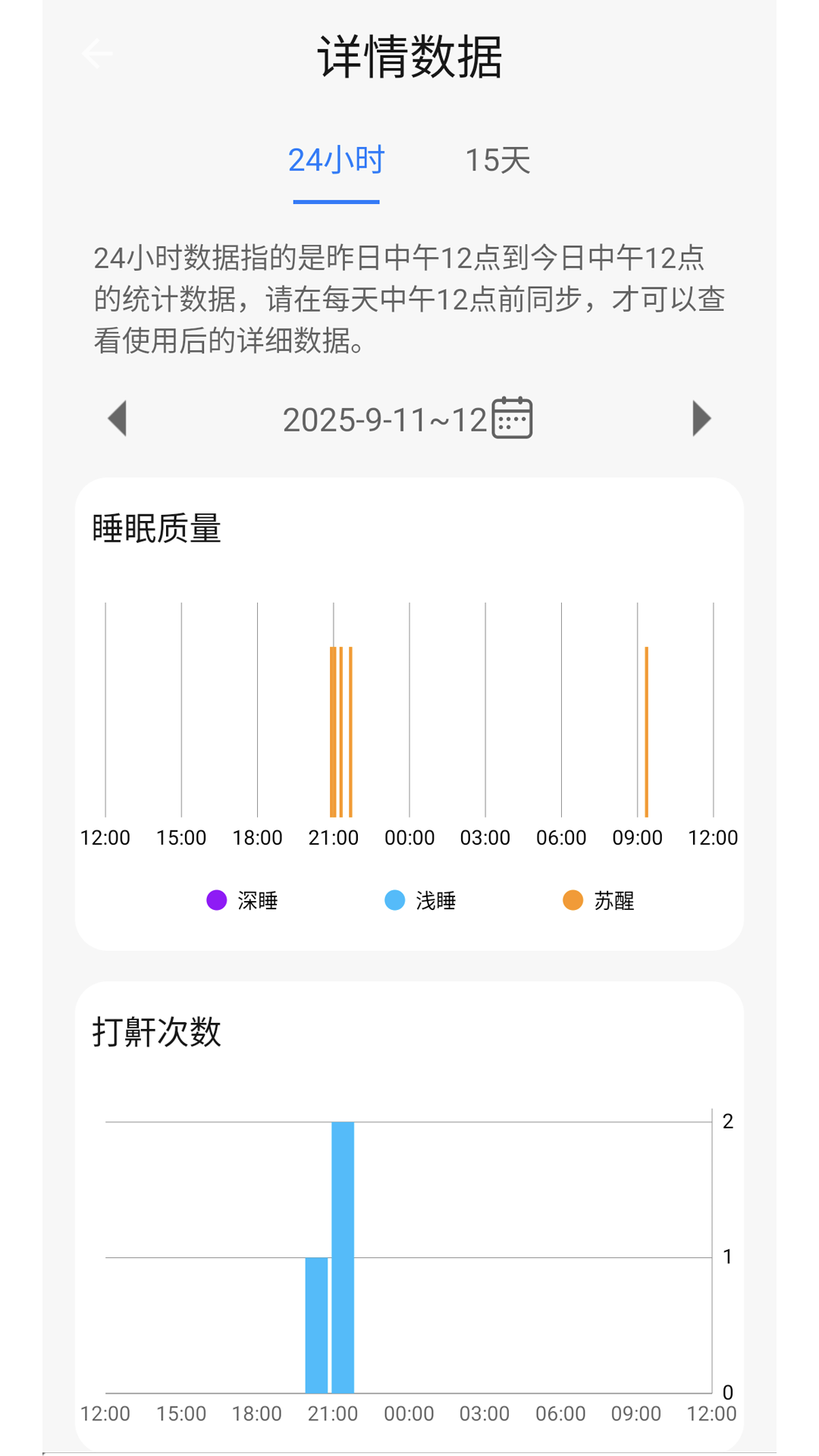Tap the orange sleep bar near 09:00
The image size is (819, 1456).
click(x=647, y=732)
